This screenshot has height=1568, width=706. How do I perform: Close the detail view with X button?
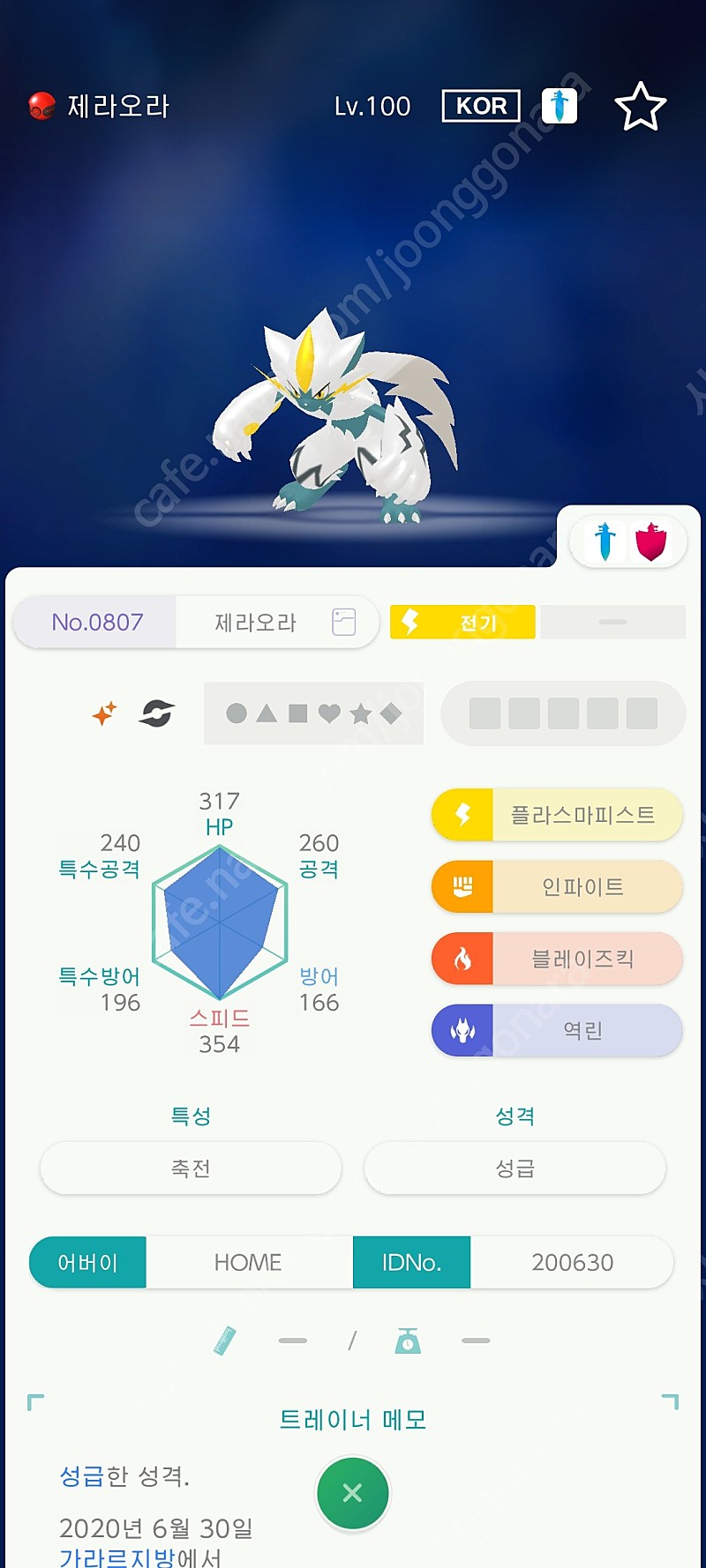click(353, 1493)
